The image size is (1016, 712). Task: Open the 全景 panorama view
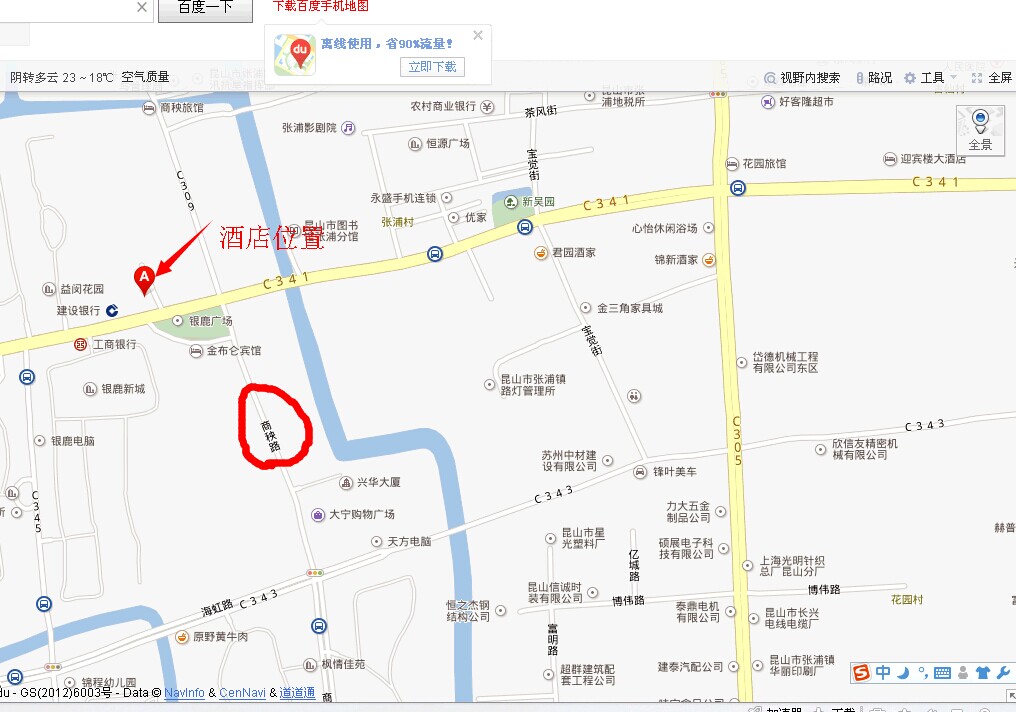point(980,129)
